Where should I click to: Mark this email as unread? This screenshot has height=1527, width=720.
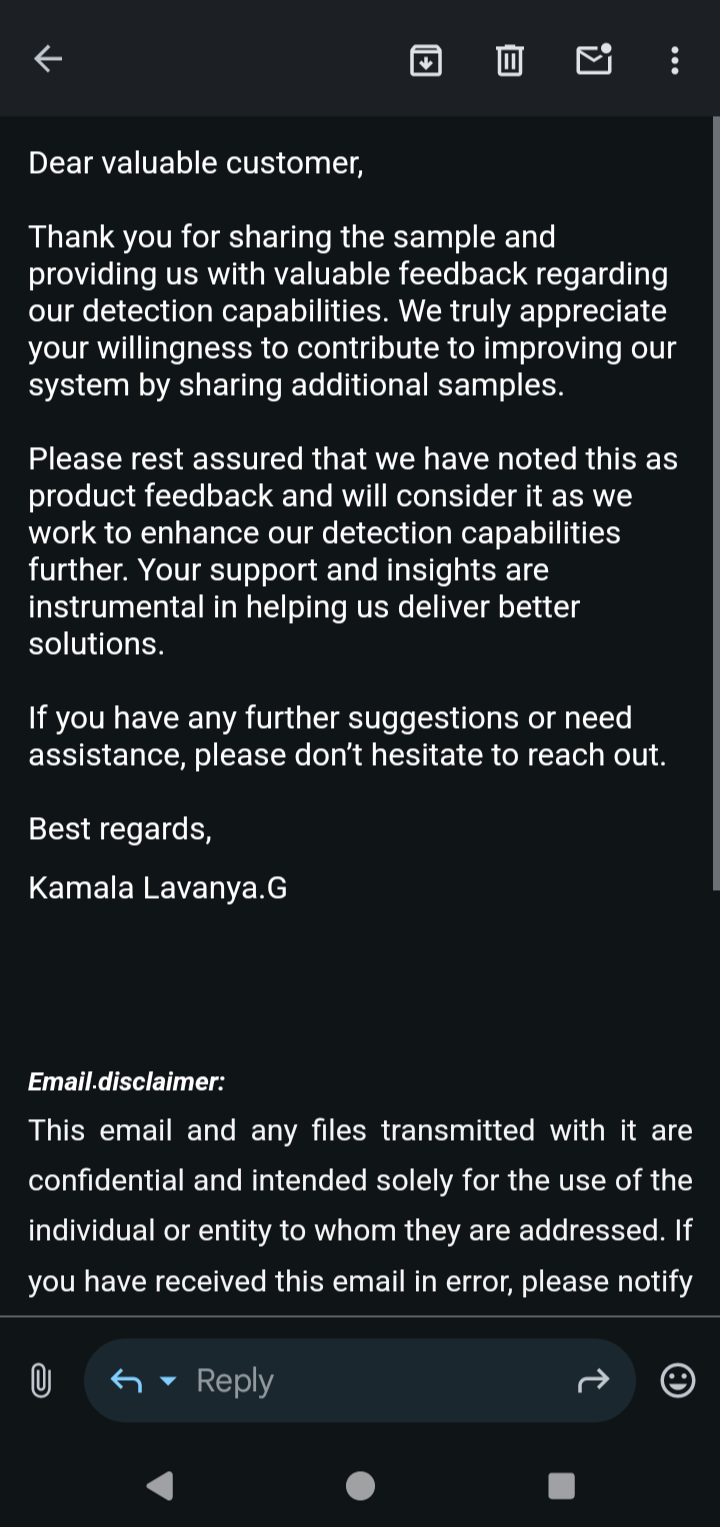(594, 60)
